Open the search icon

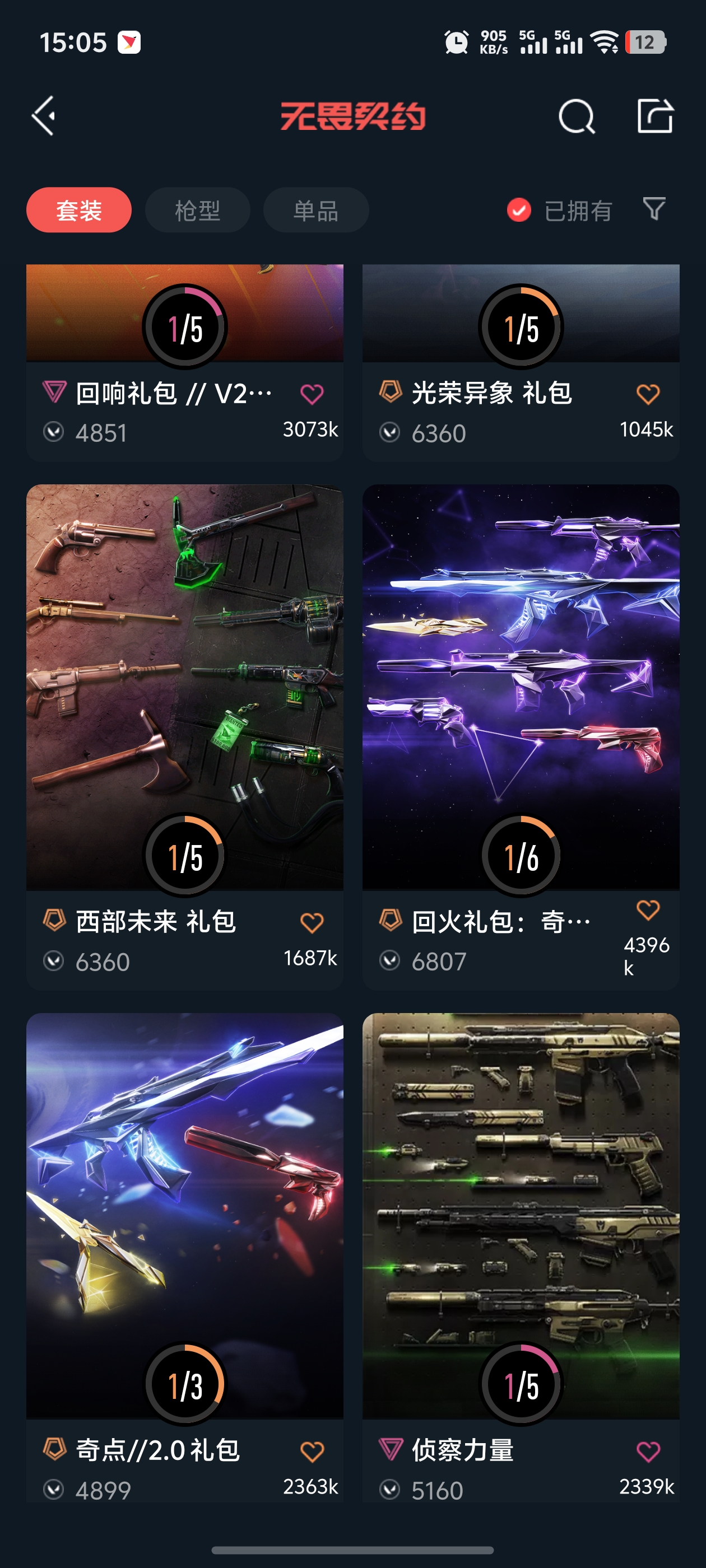[x=575, y=116]
